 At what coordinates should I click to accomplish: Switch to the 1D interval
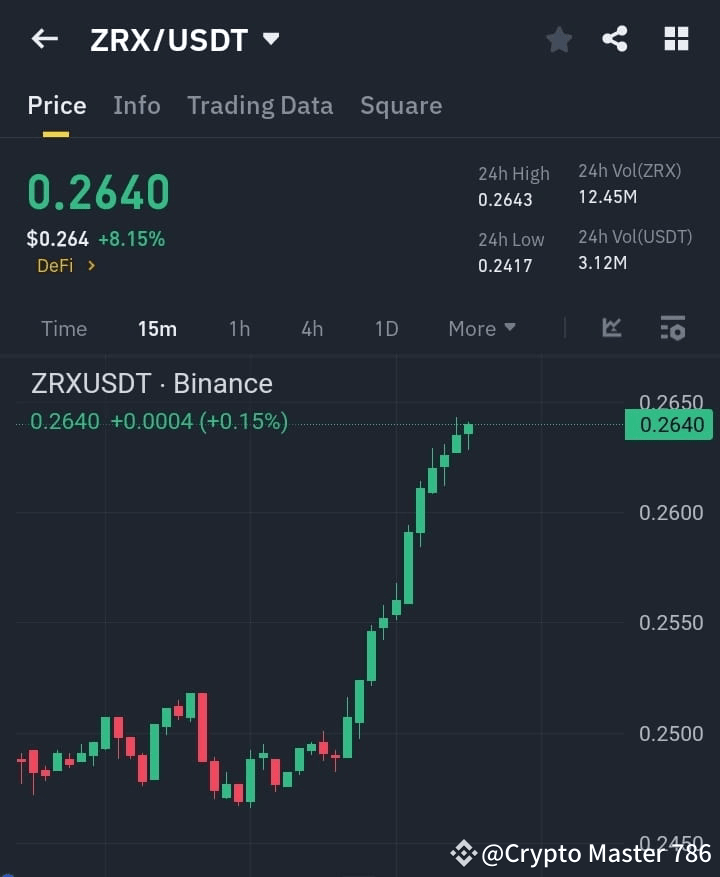pos(386,328)
